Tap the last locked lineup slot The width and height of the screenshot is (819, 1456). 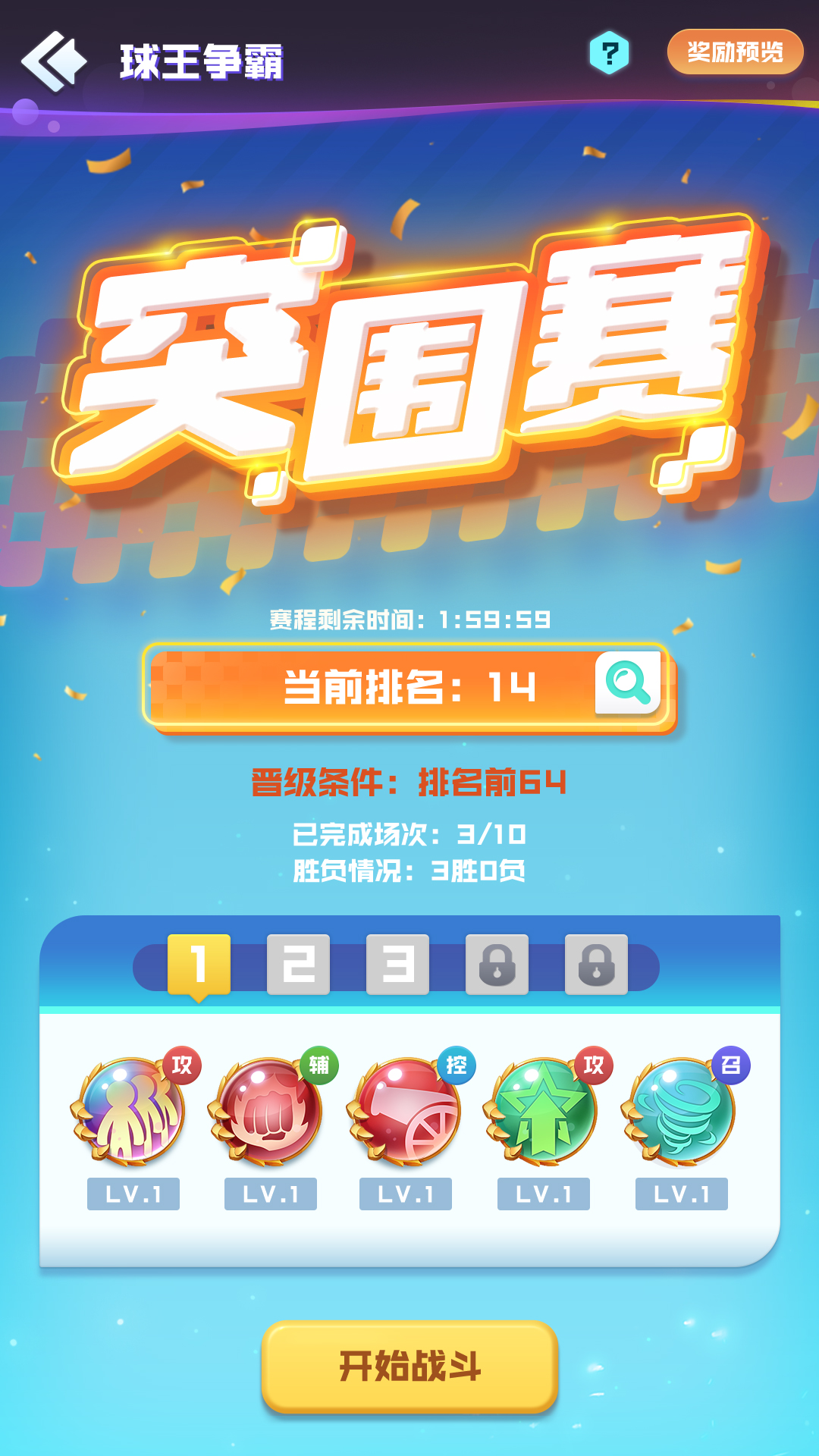click(596, 964)
